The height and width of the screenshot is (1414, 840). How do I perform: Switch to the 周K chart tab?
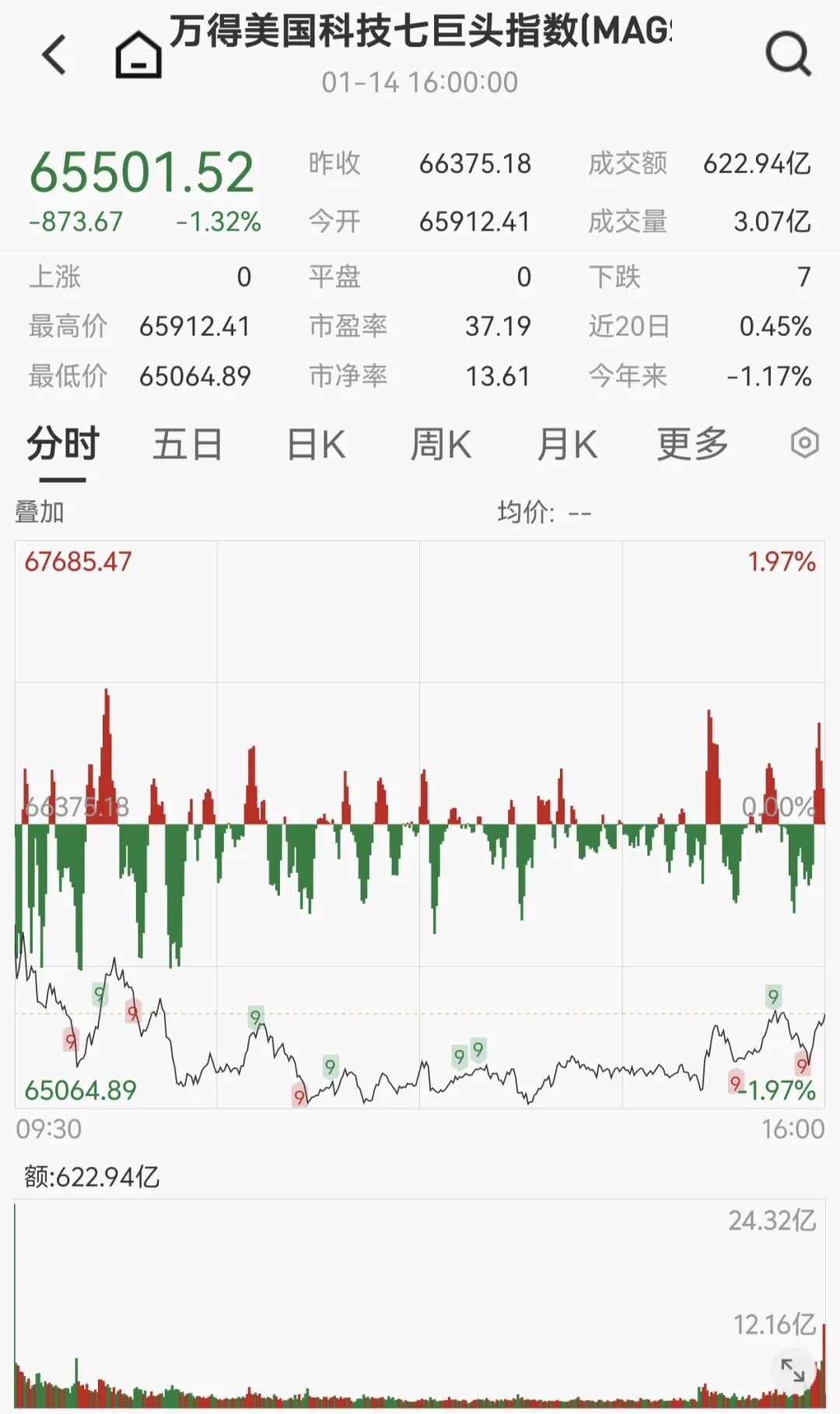tap(441, 445)
